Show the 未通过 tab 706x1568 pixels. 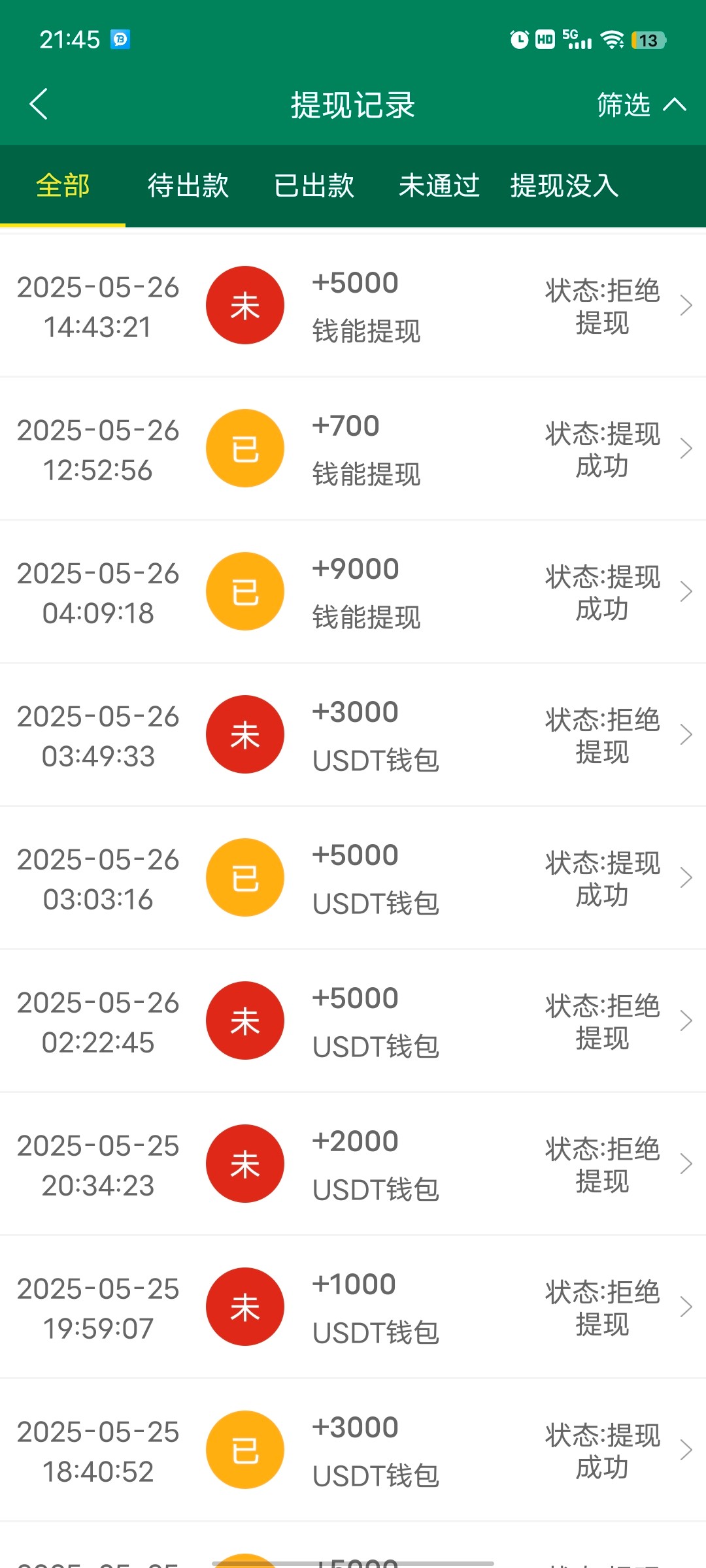(439, 186)
